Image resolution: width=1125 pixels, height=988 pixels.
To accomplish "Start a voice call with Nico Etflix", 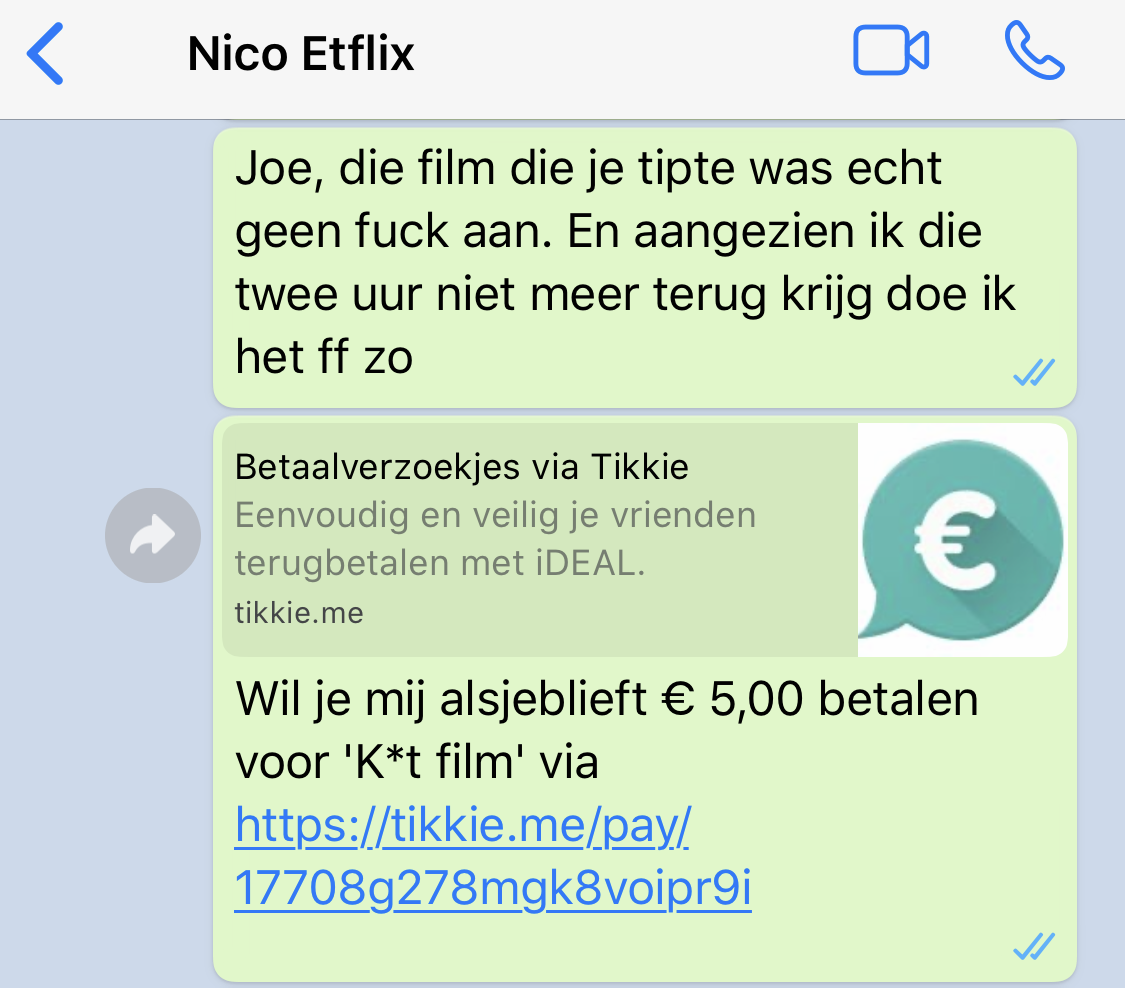I will [x=1034, y=52].
